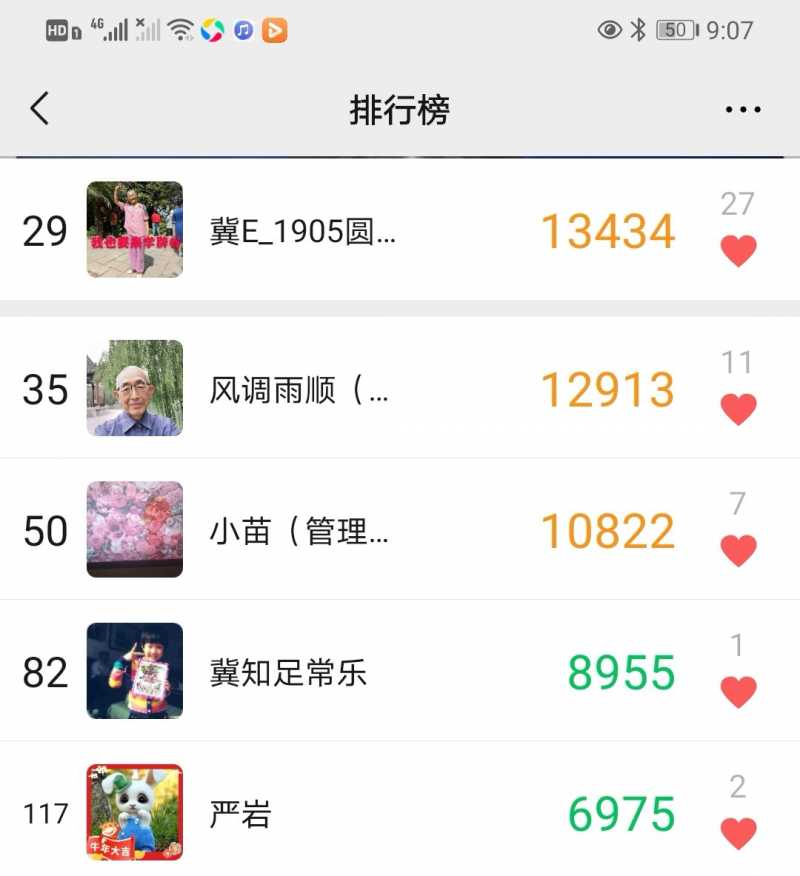Like 冀E_1905圆's step count

[738, 250]
